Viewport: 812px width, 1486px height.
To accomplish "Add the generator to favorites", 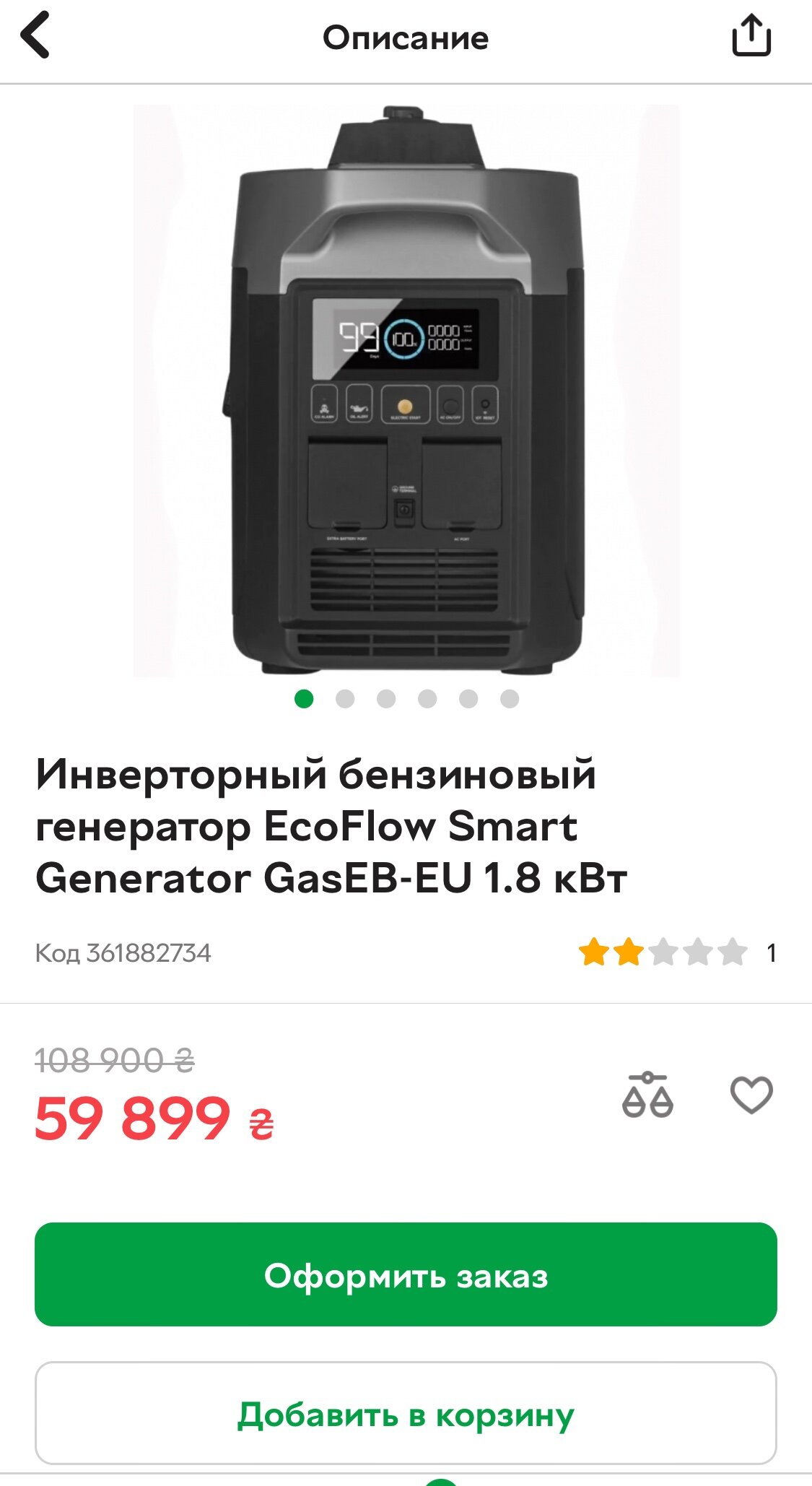I will pyautogui.click(x=751, y=1095).
